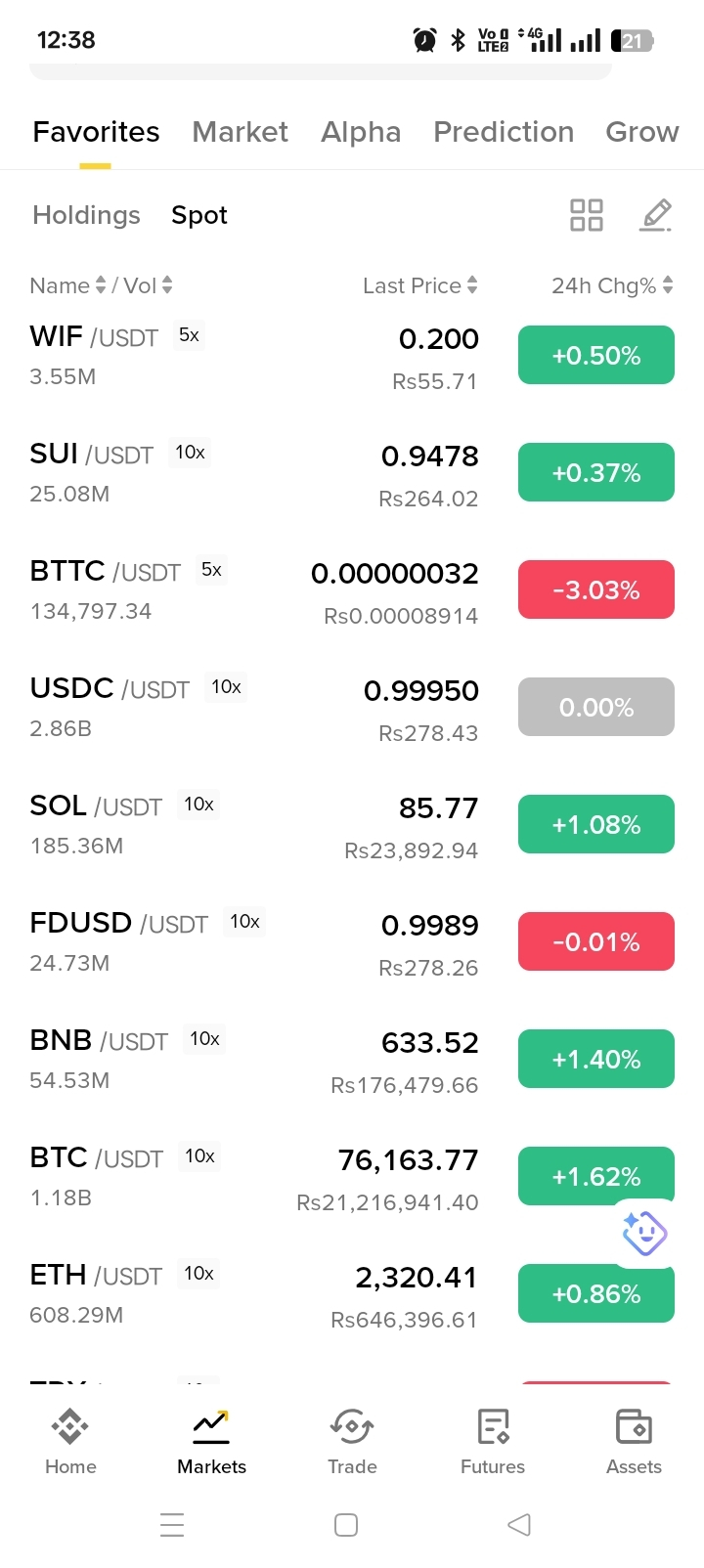Viewport: 704px width, 1568px height.
Task: Edit the favorites list
Action: 655,215
